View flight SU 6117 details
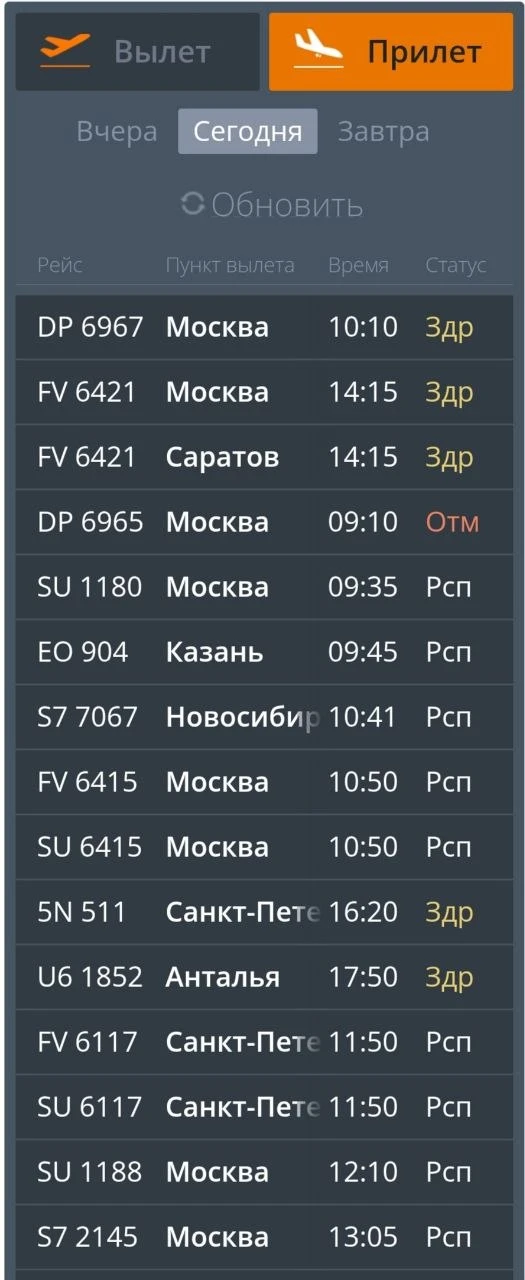 pos(264,1107)
